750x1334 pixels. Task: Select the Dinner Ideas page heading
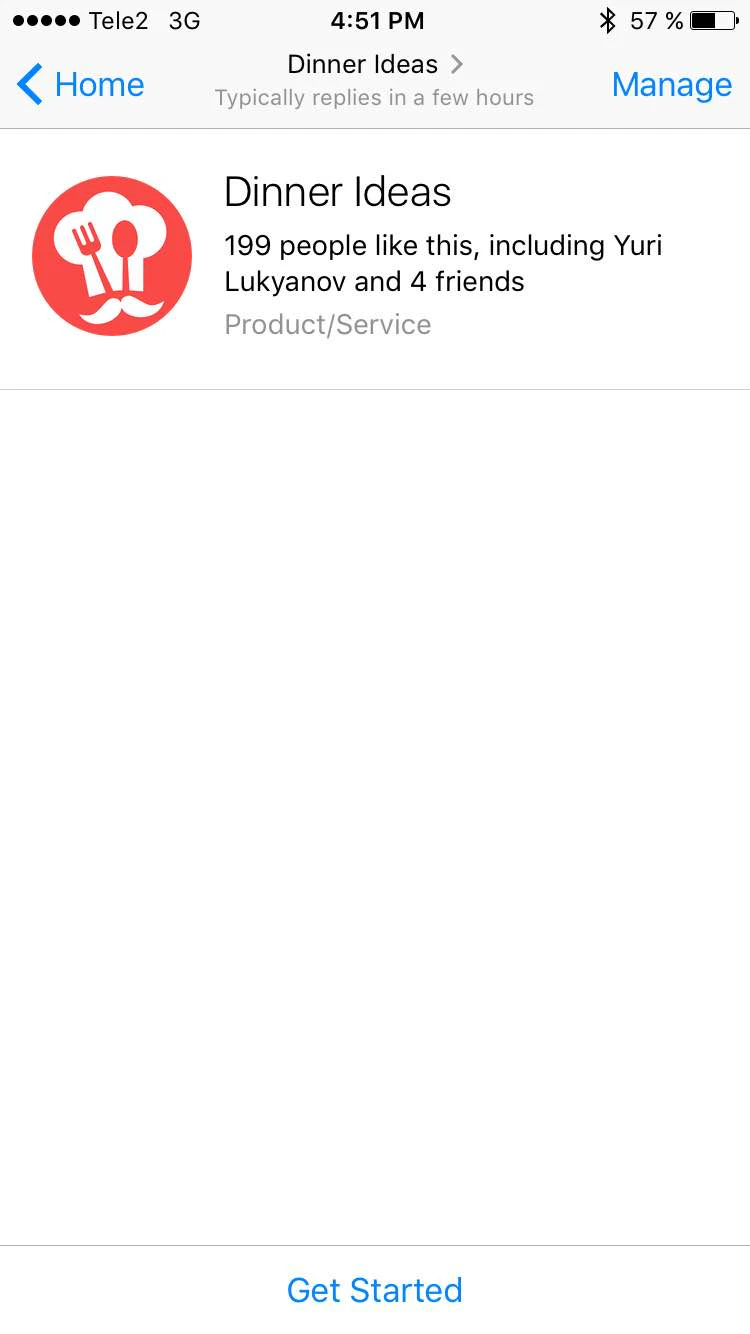pyautogui.click(x=337, y=192)
